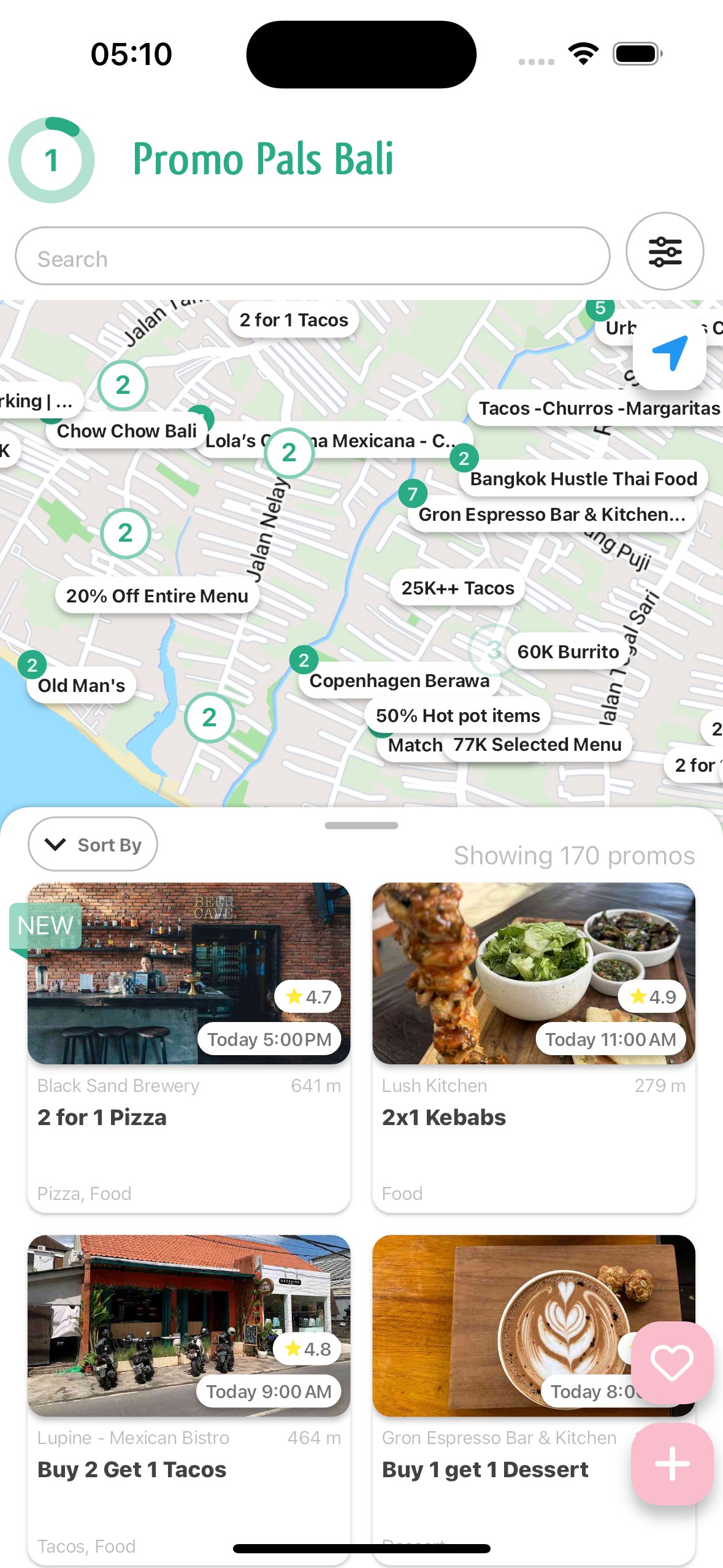Open the Sort By dropdown
The width and height of the screenshot is (723, 1568).
point(93,844)
